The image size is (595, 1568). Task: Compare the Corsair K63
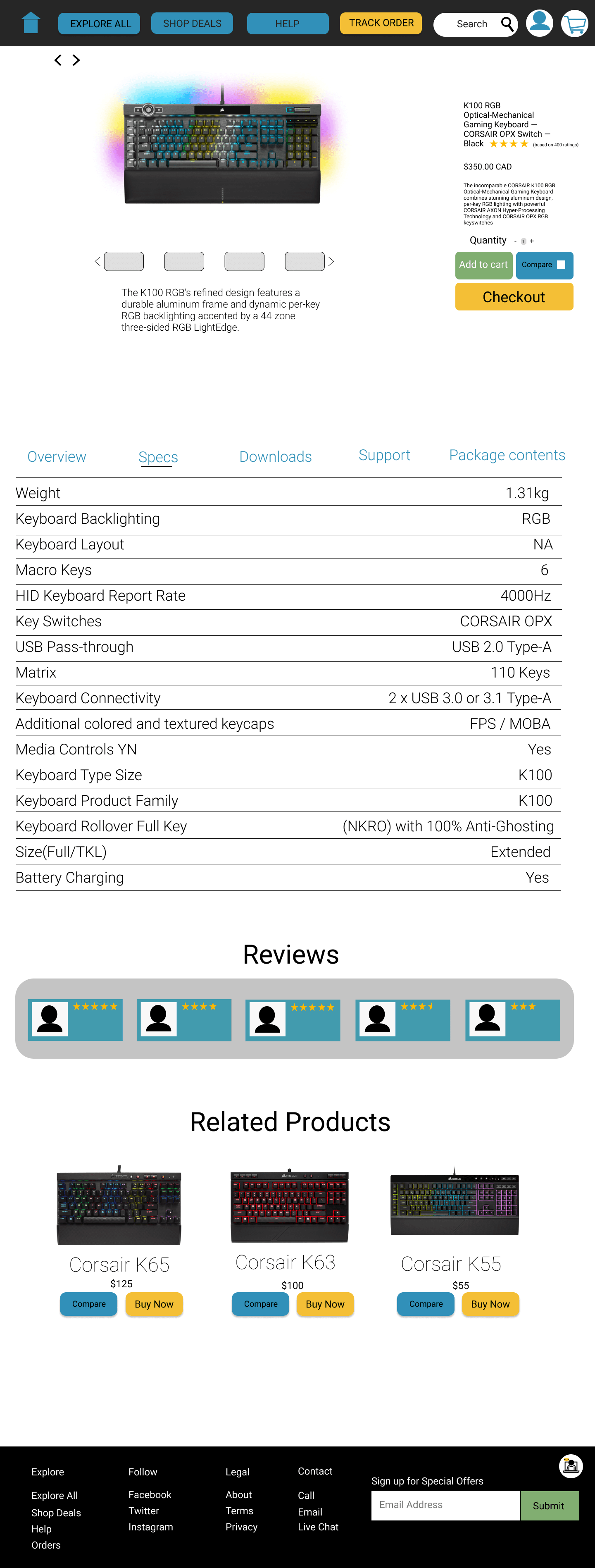pos(260,1304)
